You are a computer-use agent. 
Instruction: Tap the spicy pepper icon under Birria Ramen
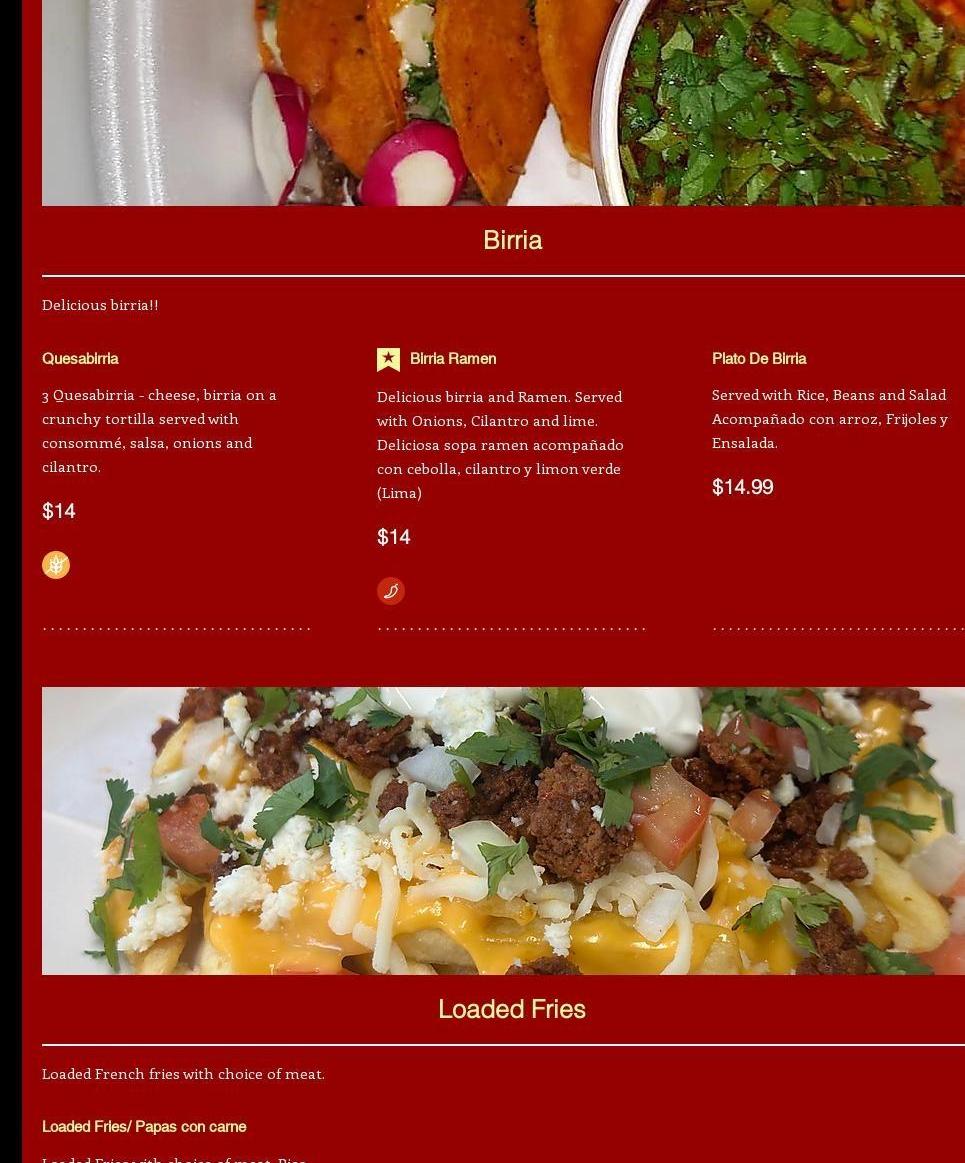coord(391,591)
